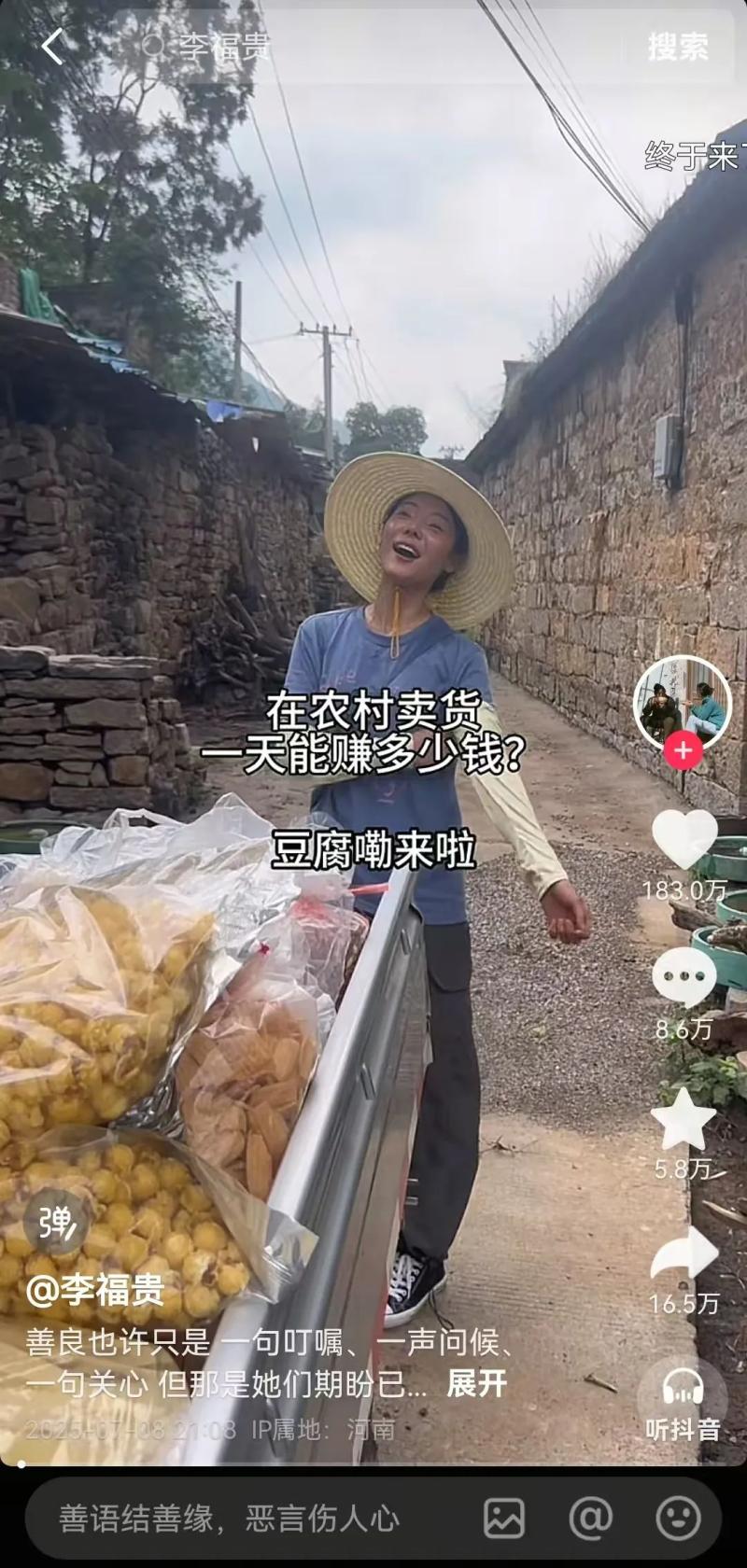Viewport: 747px width, 1568px height.
Task: Open the comments with 8.6万
Action: pos(684,979)
